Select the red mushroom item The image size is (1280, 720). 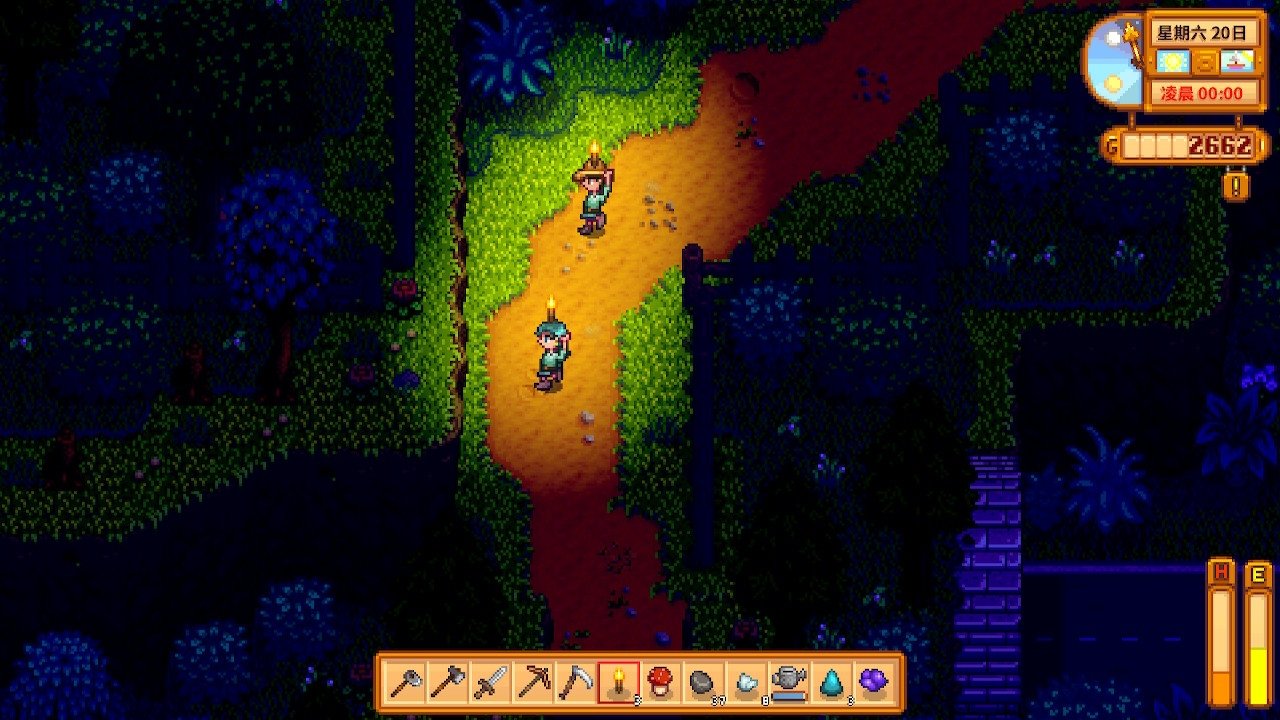click(x=660, y=682)
